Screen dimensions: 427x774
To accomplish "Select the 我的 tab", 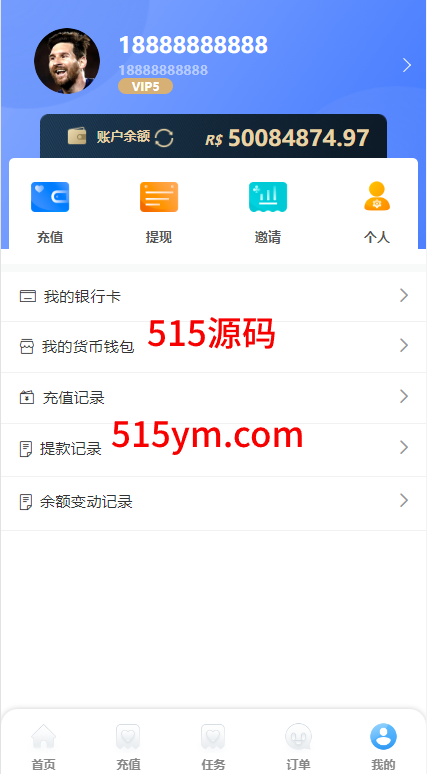I will click(x=383, y=747).
